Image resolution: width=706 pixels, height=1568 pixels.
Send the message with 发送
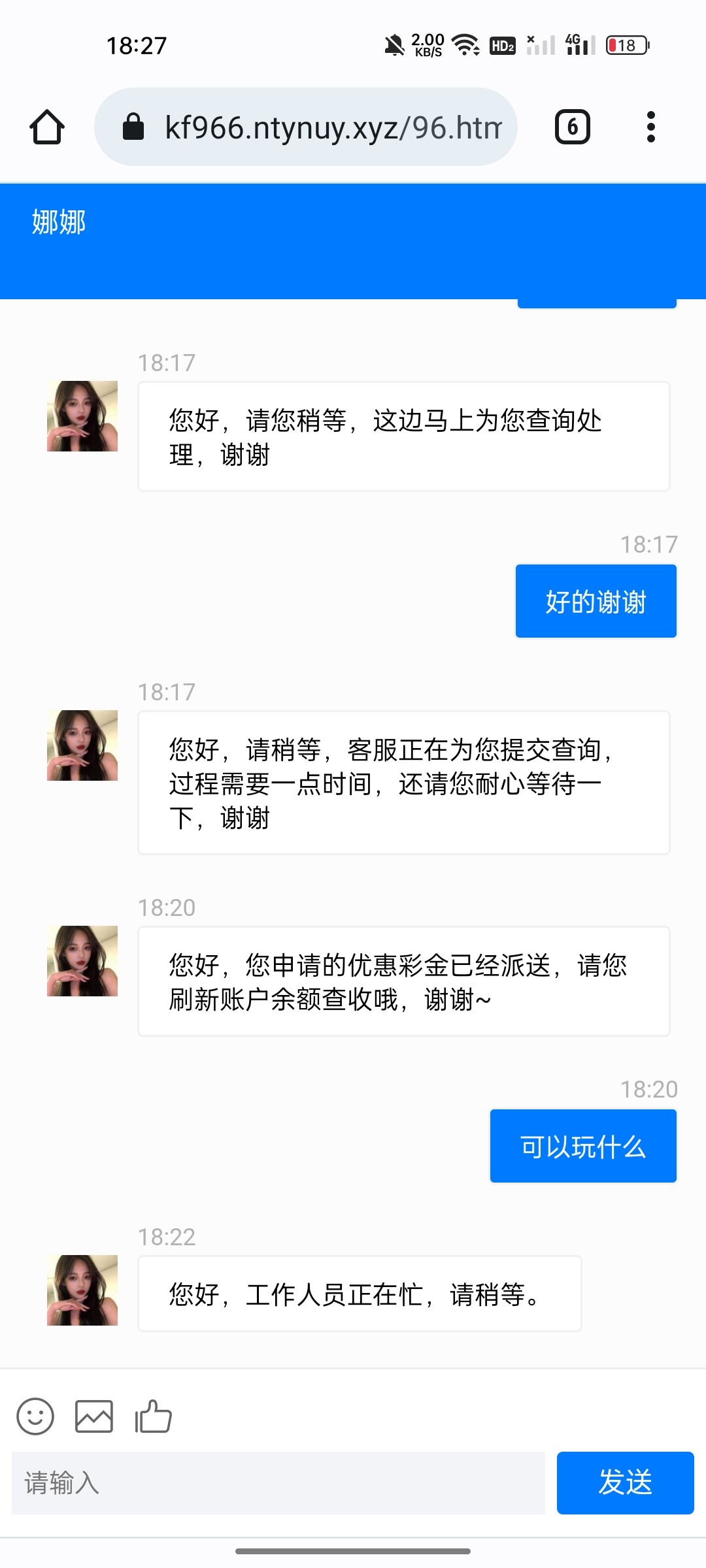click(625, 1483)
